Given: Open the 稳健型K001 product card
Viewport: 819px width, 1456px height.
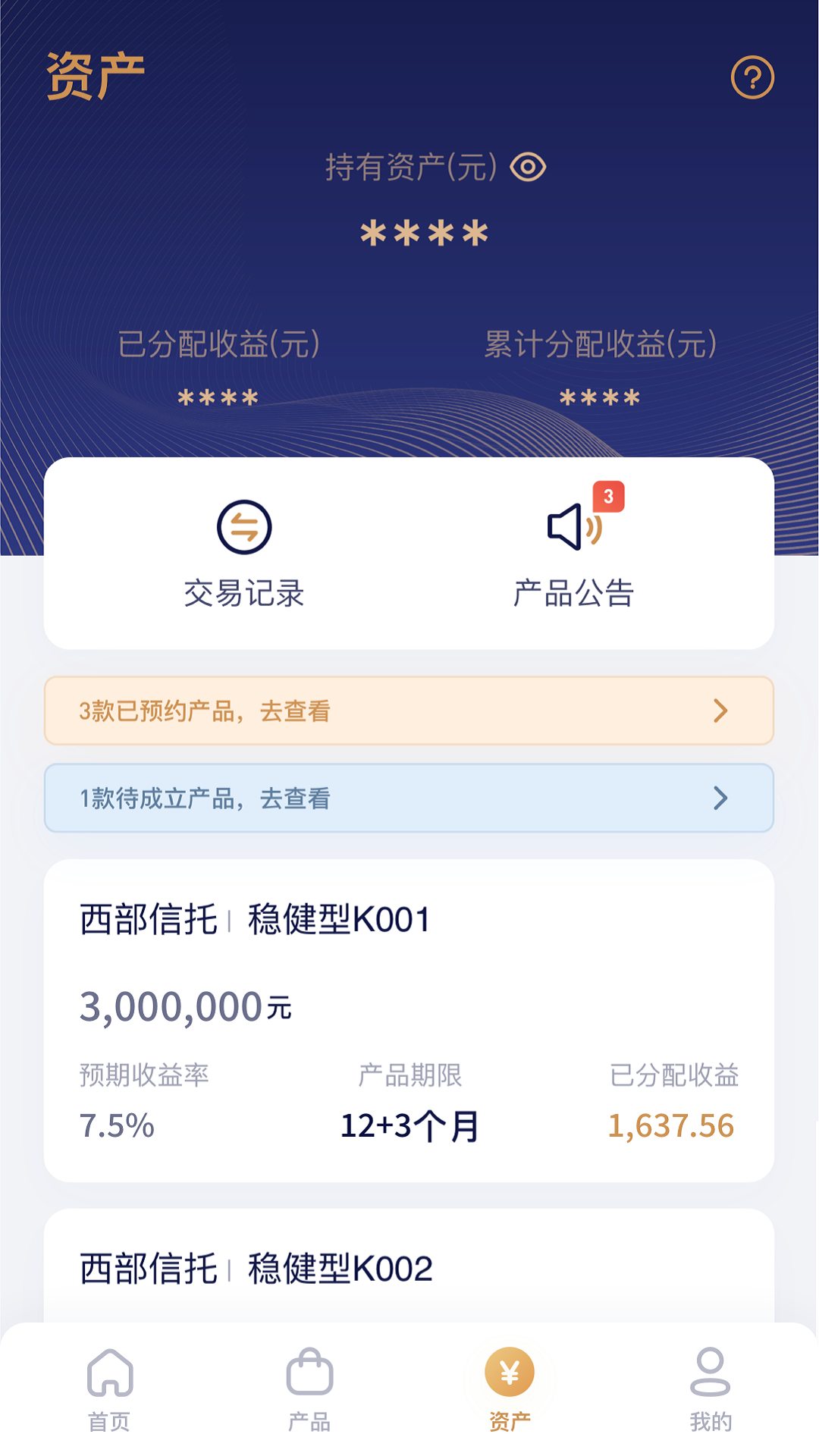Looking at the screenshot, I should click(x=409, y=1019).
